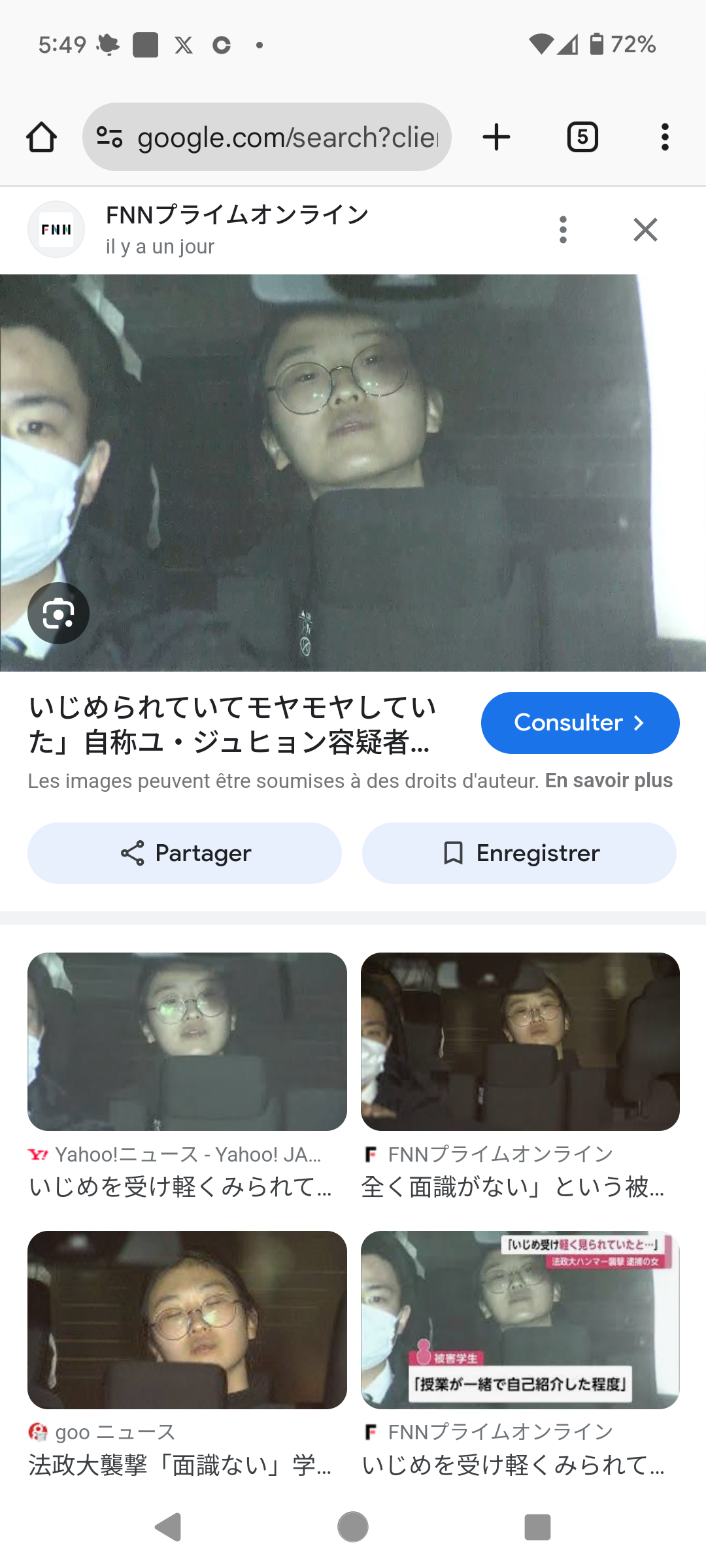The image size is (706, 1568).
Task: Search this image with Google Lens
Action: click(58, 613)
